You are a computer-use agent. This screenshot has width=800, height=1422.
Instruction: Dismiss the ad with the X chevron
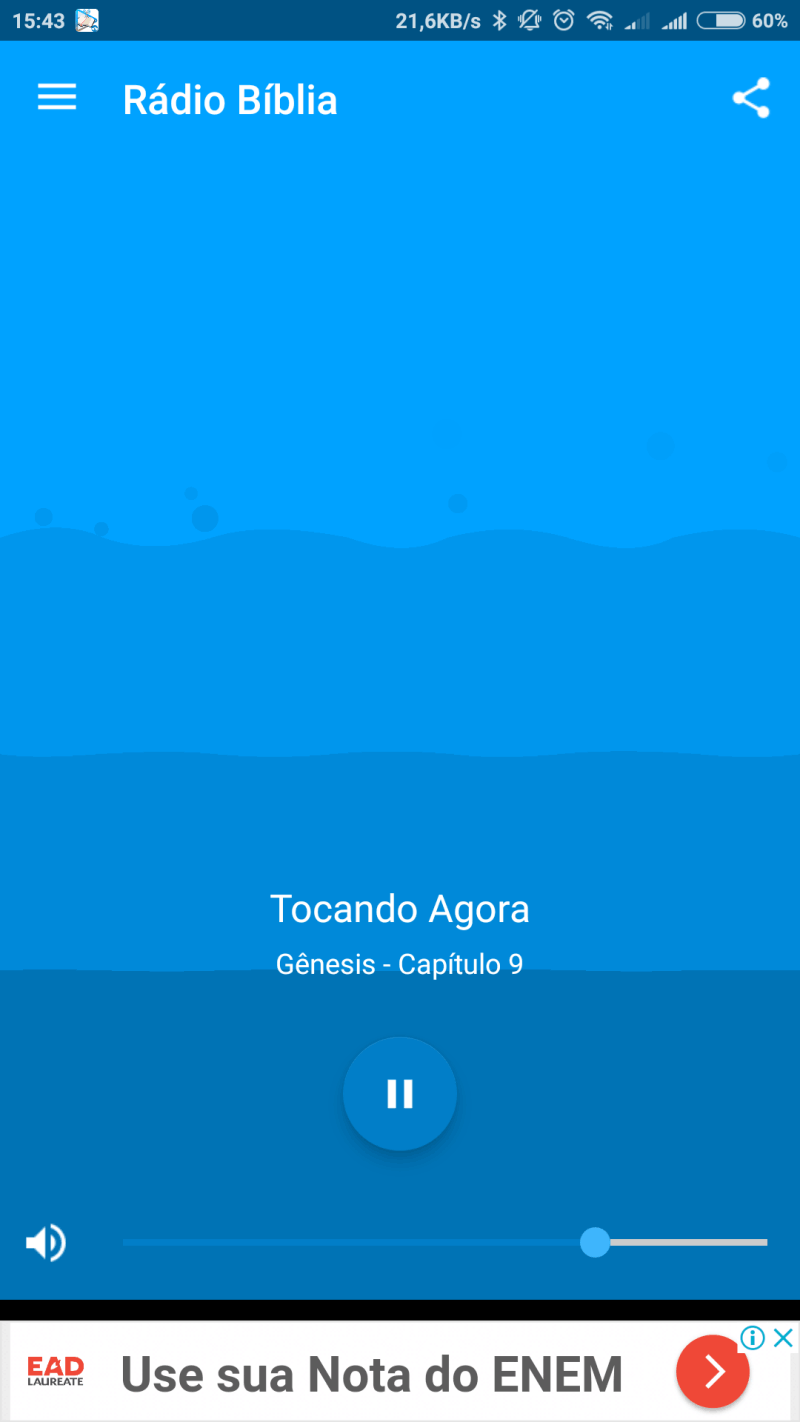tap(784, 1337)
